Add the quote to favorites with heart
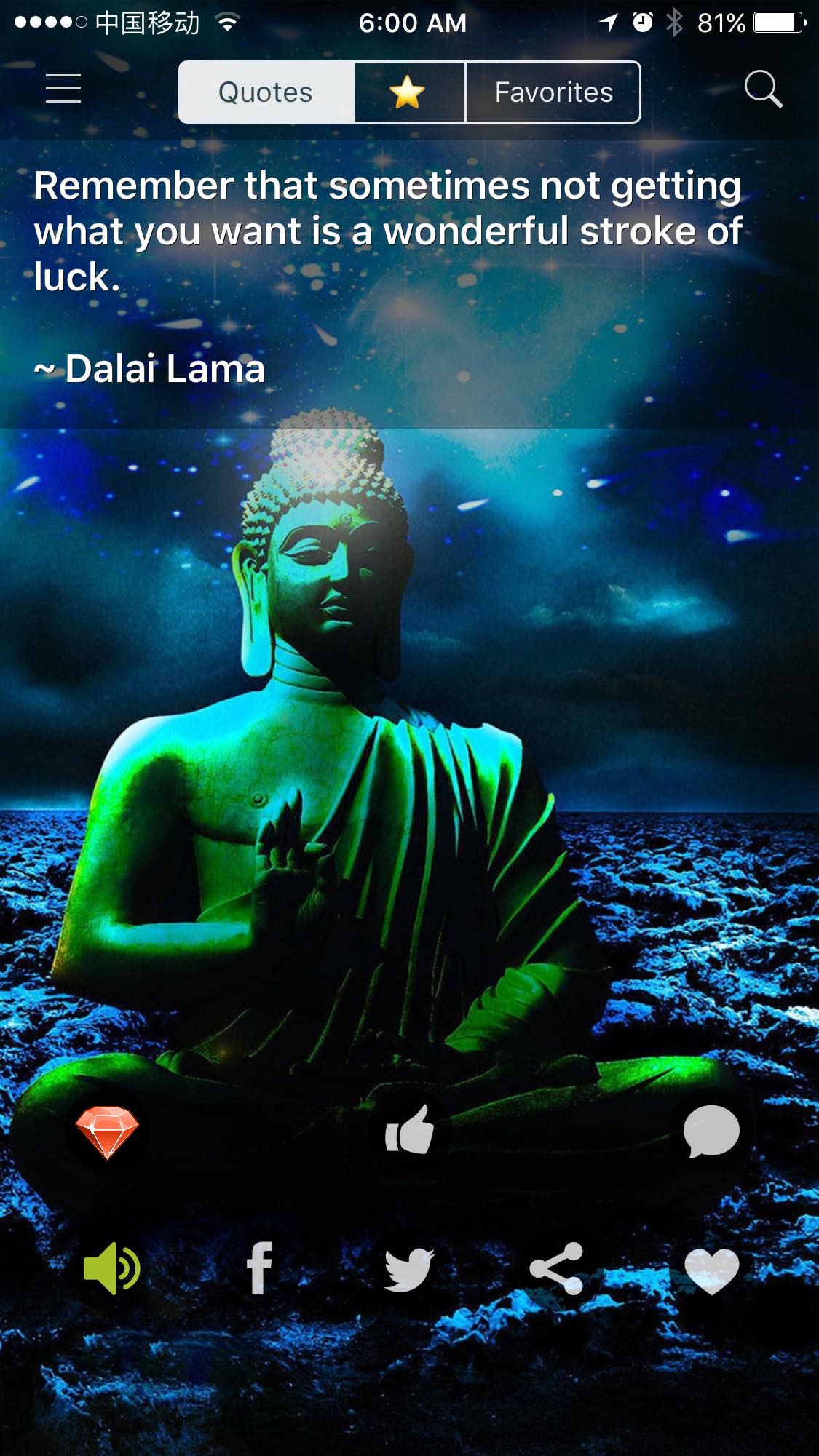This screenshot has width=819, height=1456. pos(711,1270)
